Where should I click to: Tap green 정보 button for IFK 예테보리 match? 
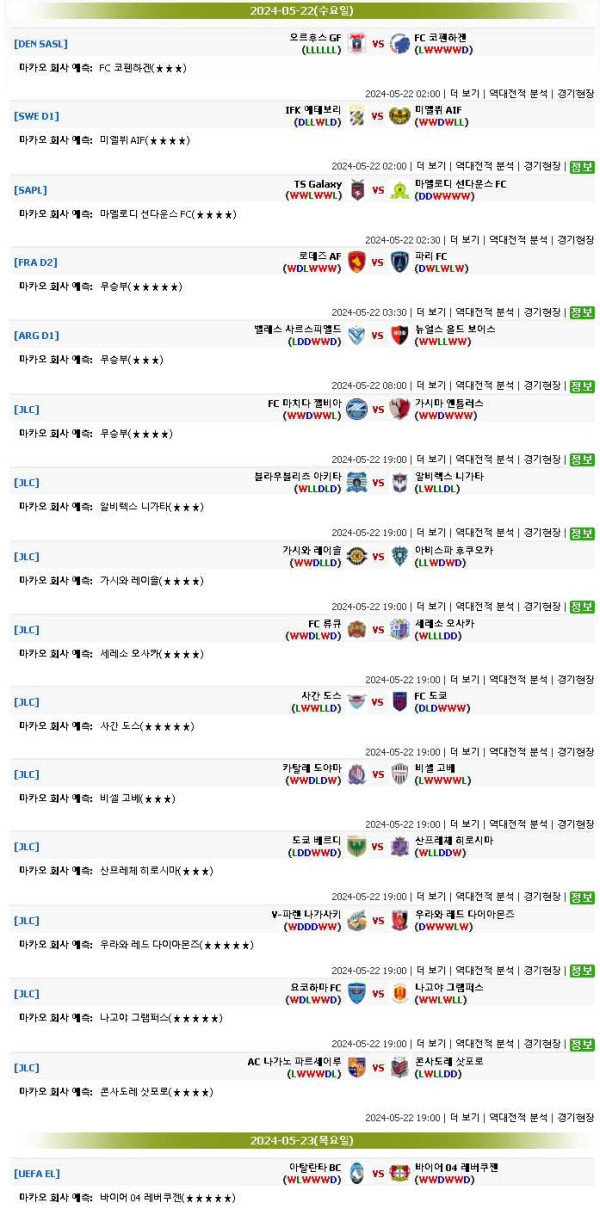pos(581,167)
